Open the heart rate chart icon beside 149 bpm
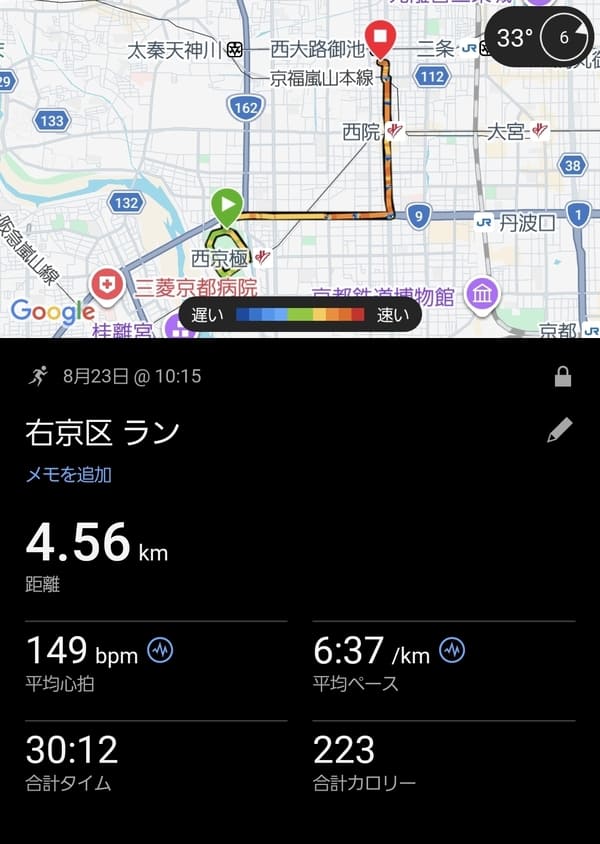 click(160, 650)
